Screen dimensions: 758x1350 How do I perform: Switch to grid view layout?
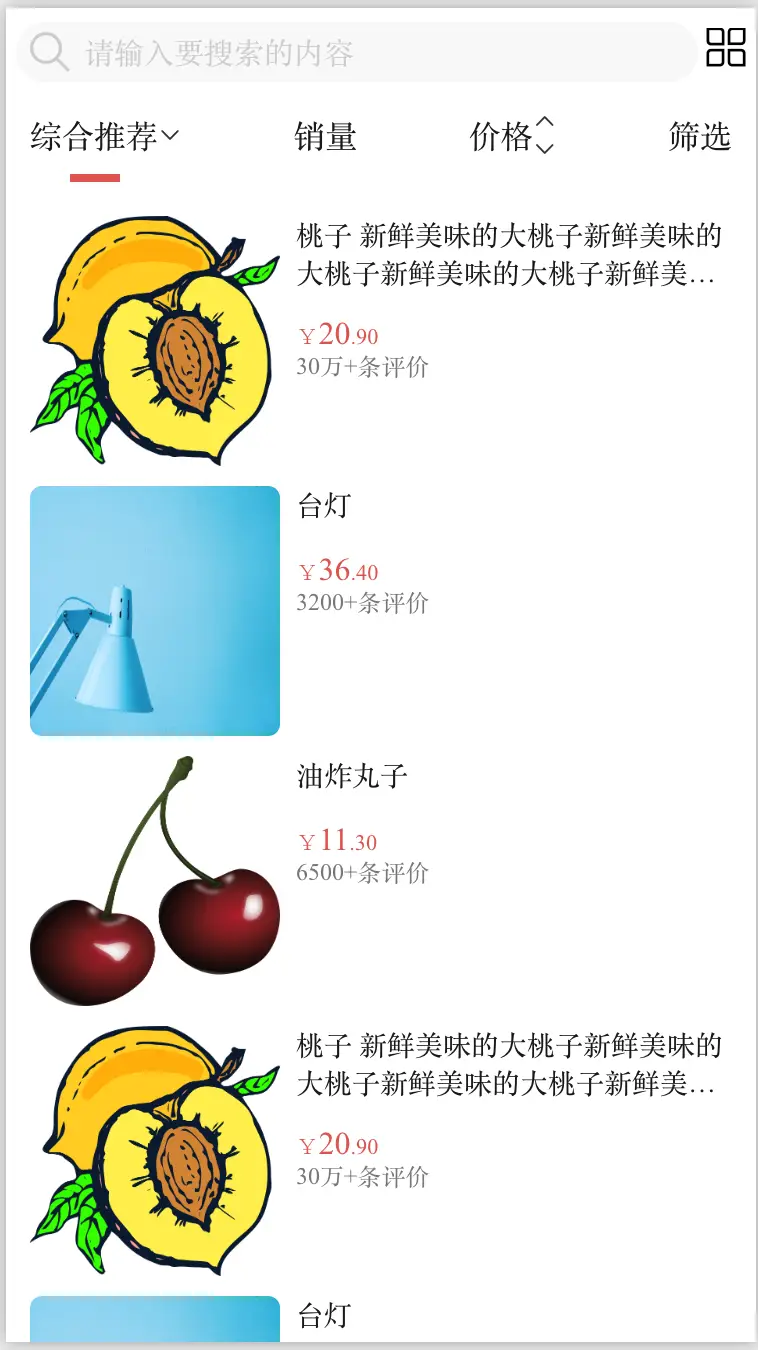pos(726,48)
